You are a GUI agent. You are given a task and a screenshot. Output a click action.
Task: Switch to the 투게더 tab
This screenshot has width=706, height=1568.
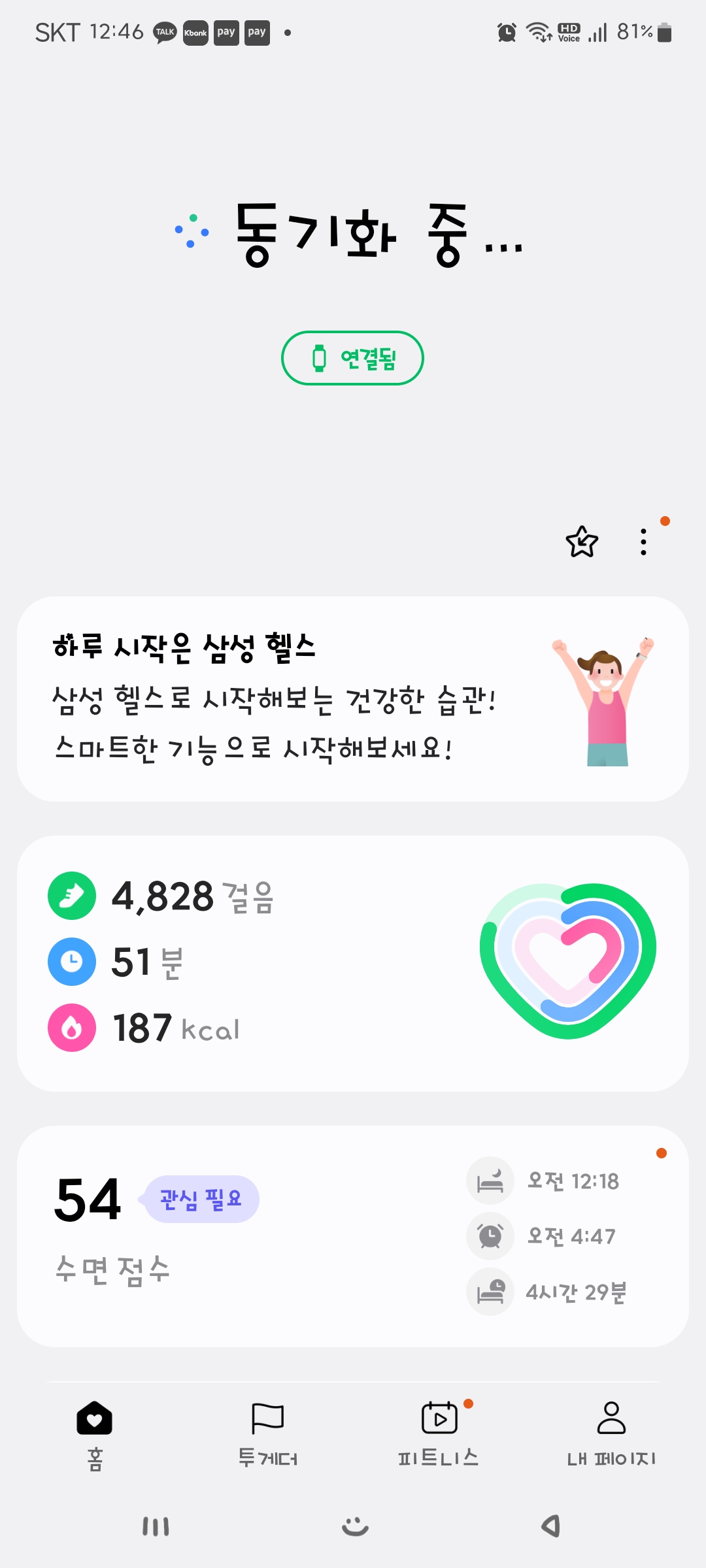coord(267,1431)
